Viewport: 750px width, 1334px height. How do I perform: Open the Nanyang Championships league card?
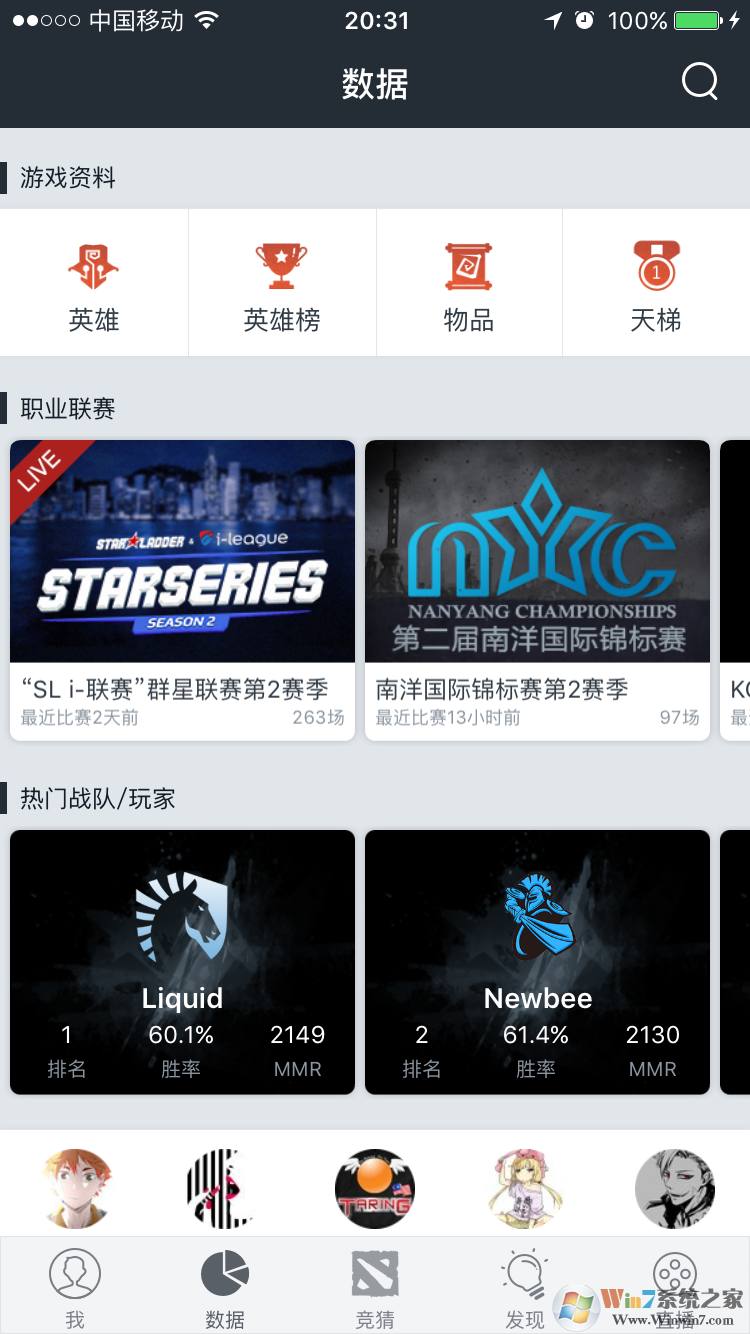click(x=537, y=589)
